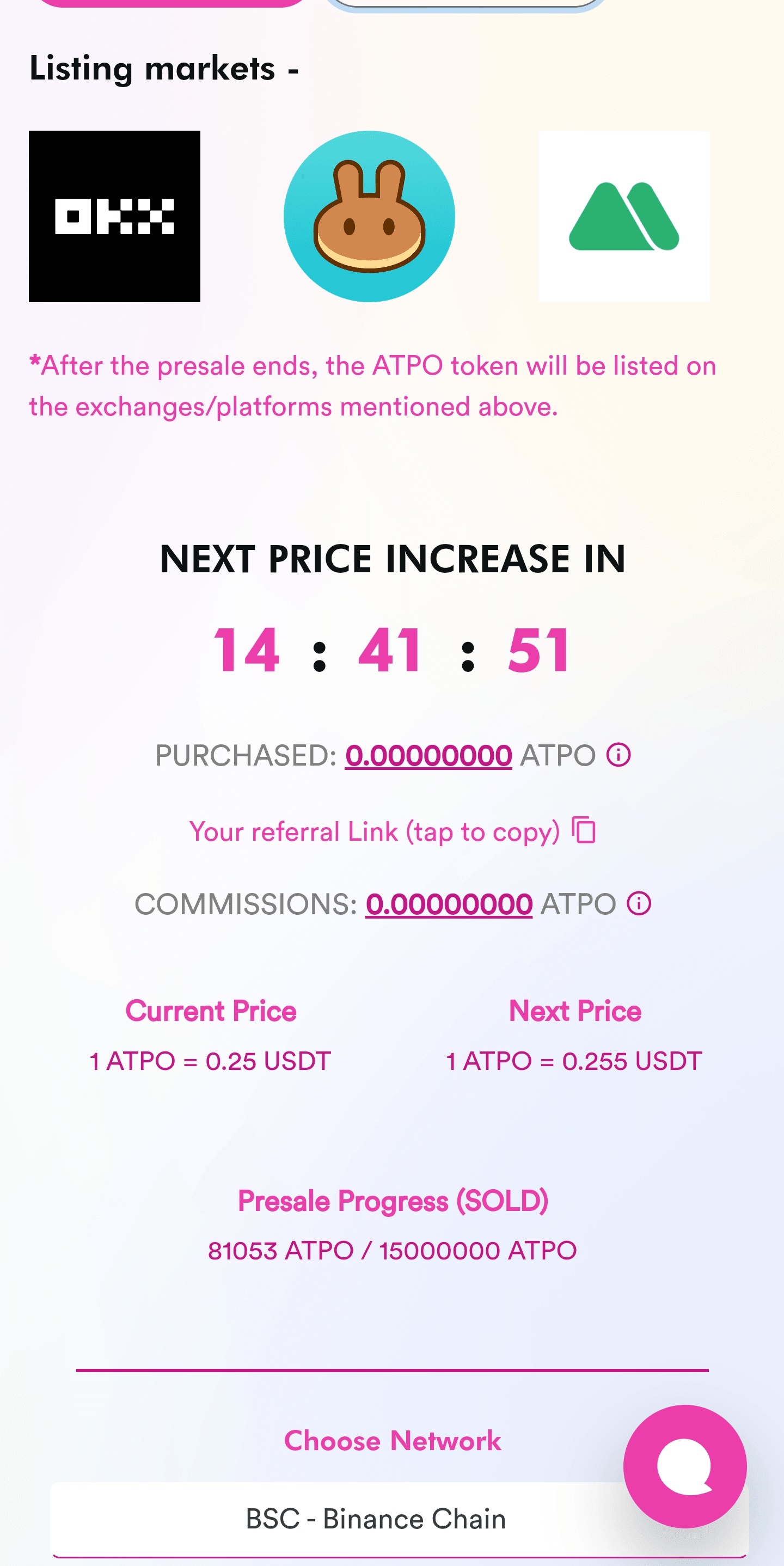Open the info icon beside COMMISSIONS
Screen dimensions: 784x1566
[639, 903]
